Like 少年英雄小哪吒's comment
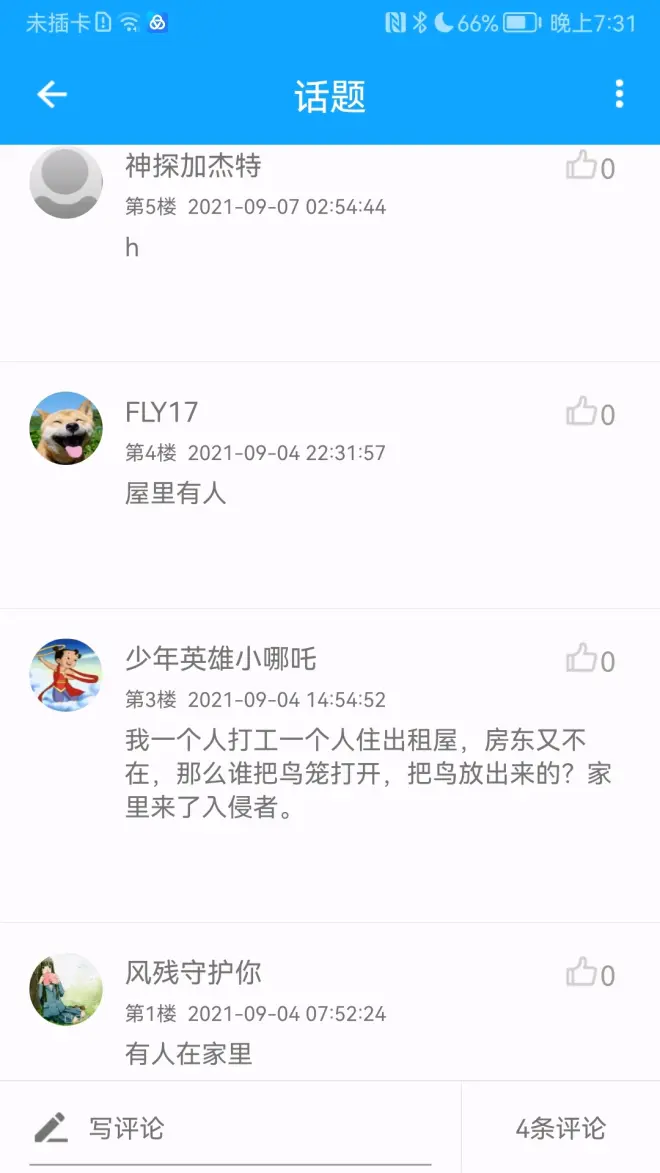Image resolution: width=660 pixels, height=1173 pixels. [x=582, y=659]
